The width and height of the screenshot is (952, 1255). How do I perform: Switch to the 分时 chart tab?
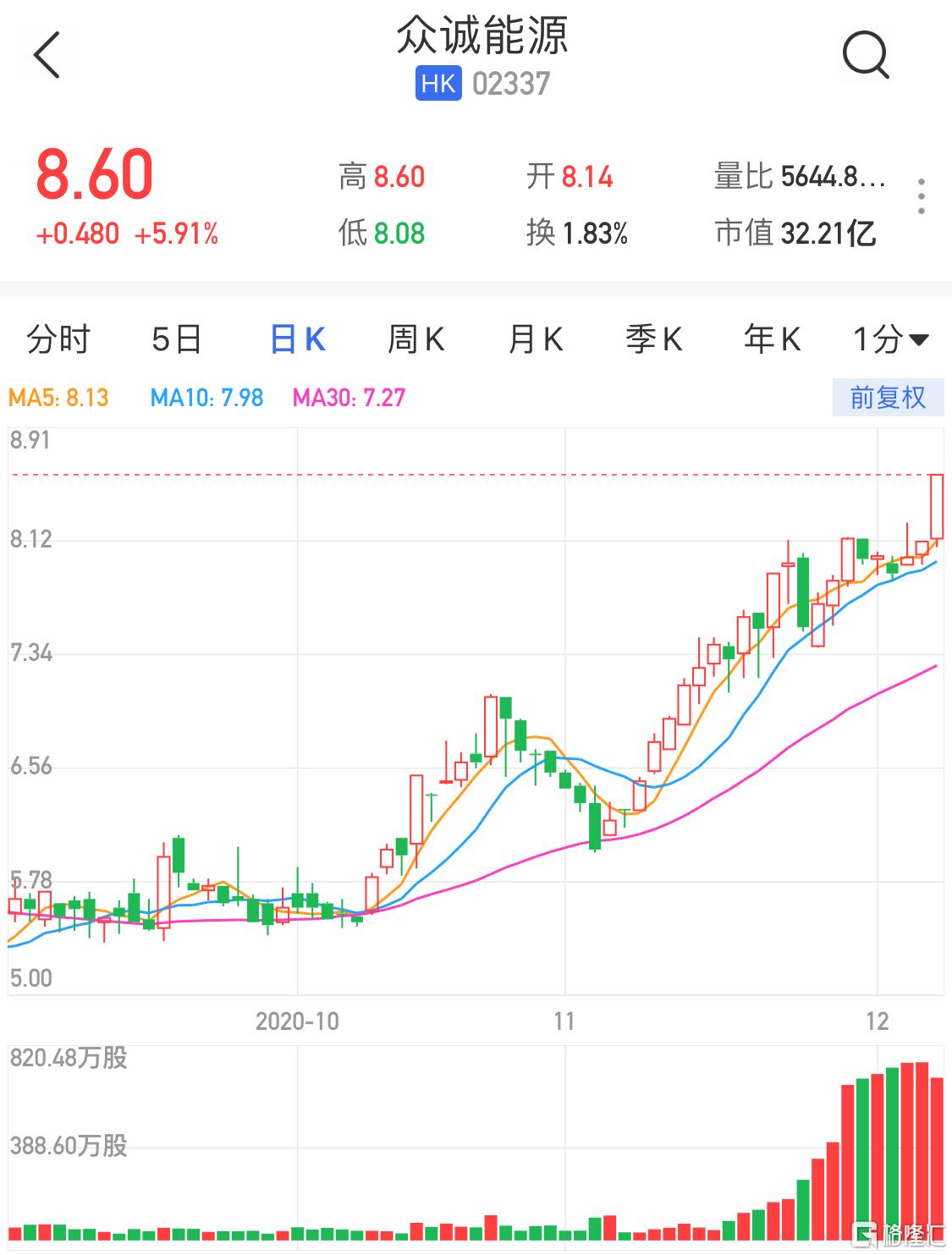click(x=58, y=340)
